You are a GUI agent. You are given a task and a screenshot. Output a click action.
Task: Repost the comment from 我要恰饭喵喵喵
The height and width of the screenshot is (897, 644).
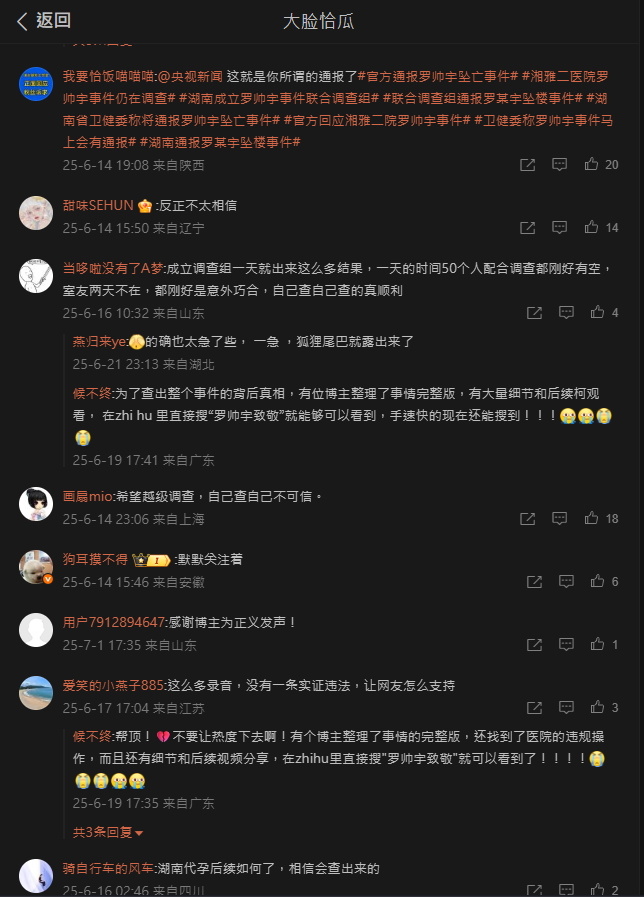pos(527,165)
